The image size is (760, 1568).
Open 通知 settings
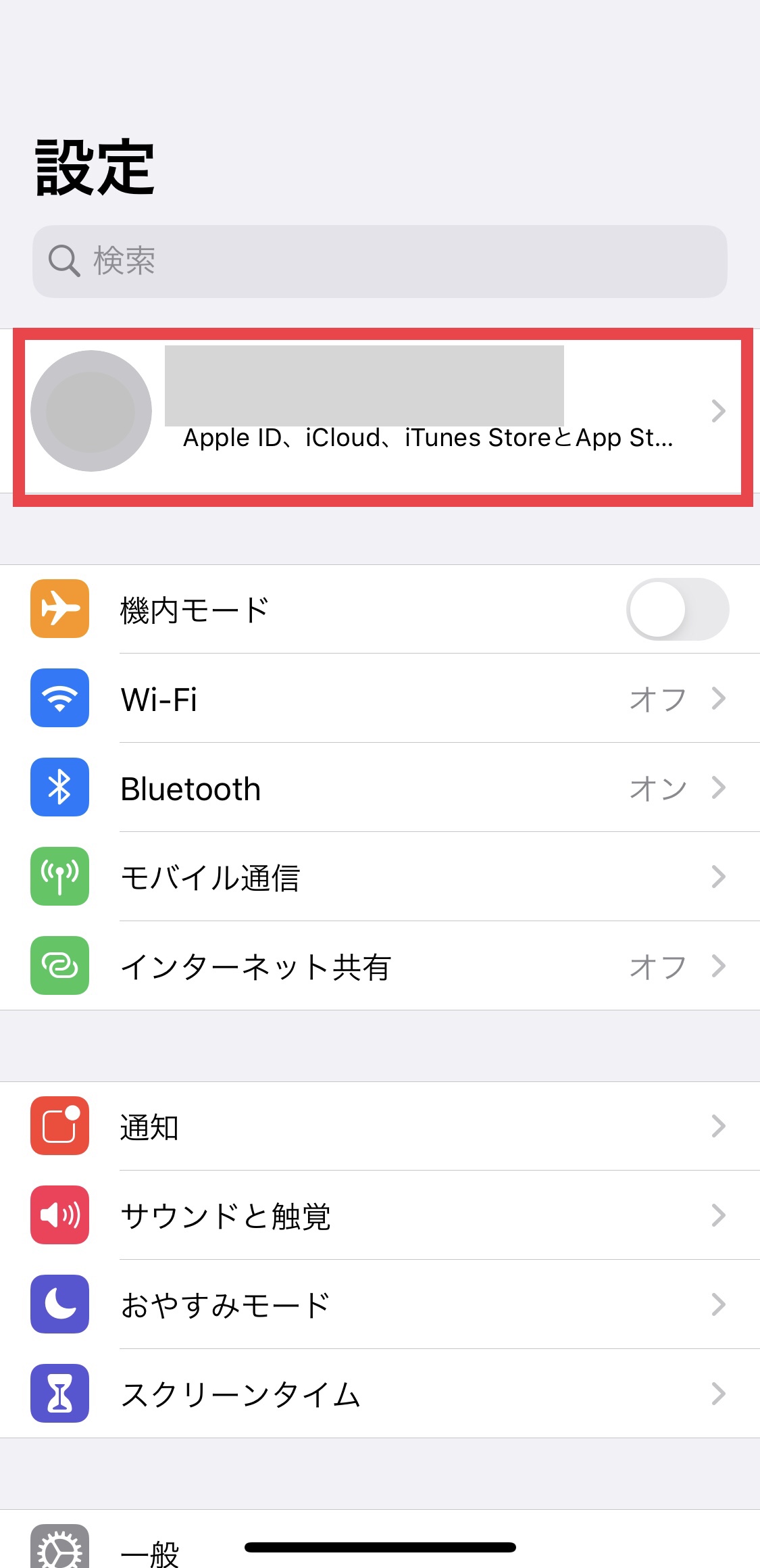pos(380,1126)
